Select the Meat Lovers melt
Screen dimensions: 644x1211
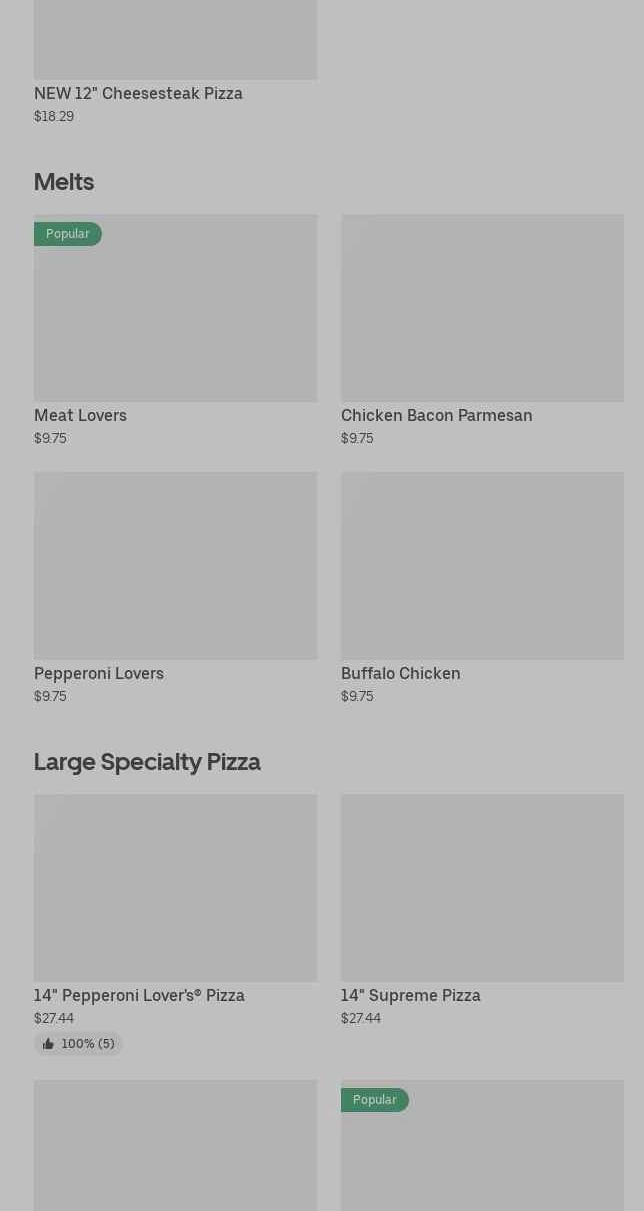pos(175,308)
